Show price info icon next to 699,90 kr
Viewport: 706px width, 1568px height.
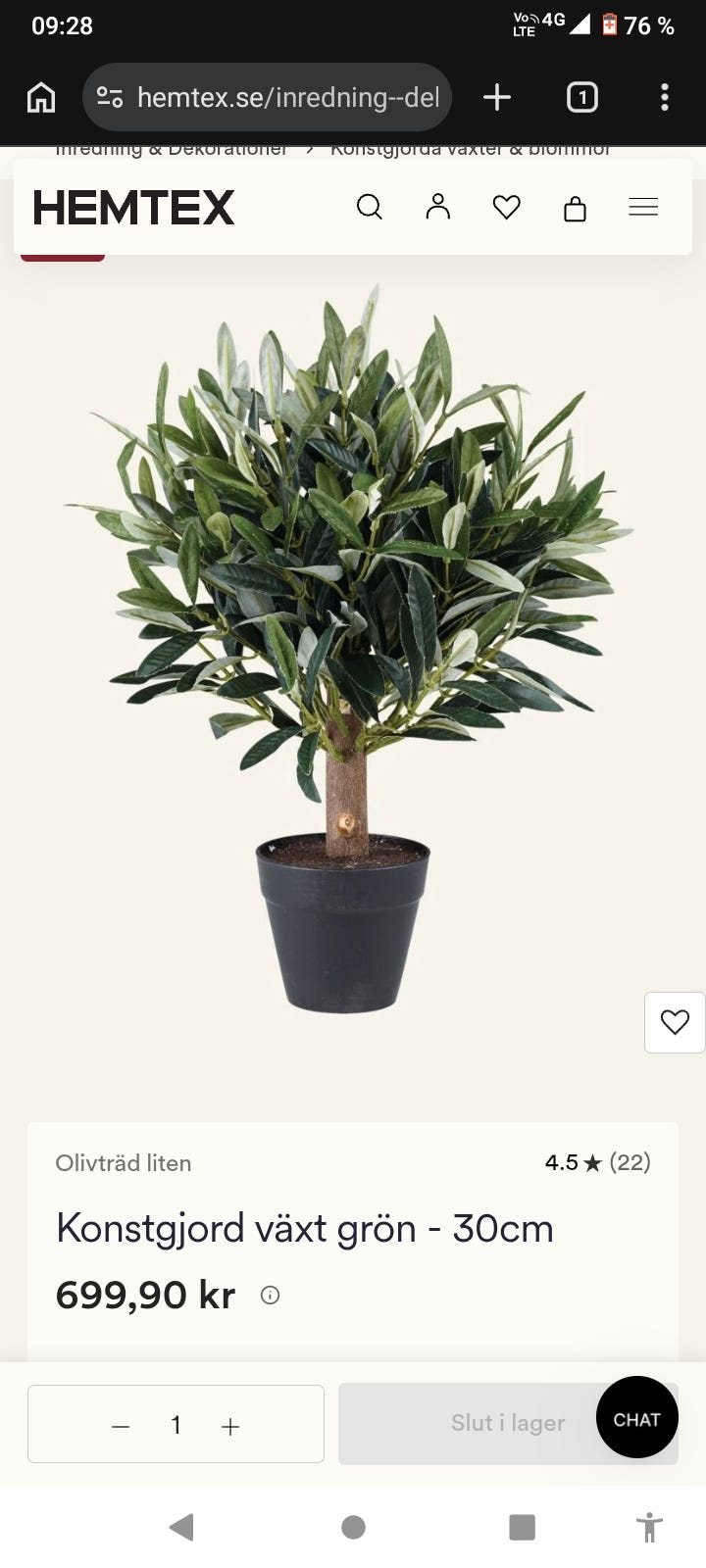(270, 1296)
